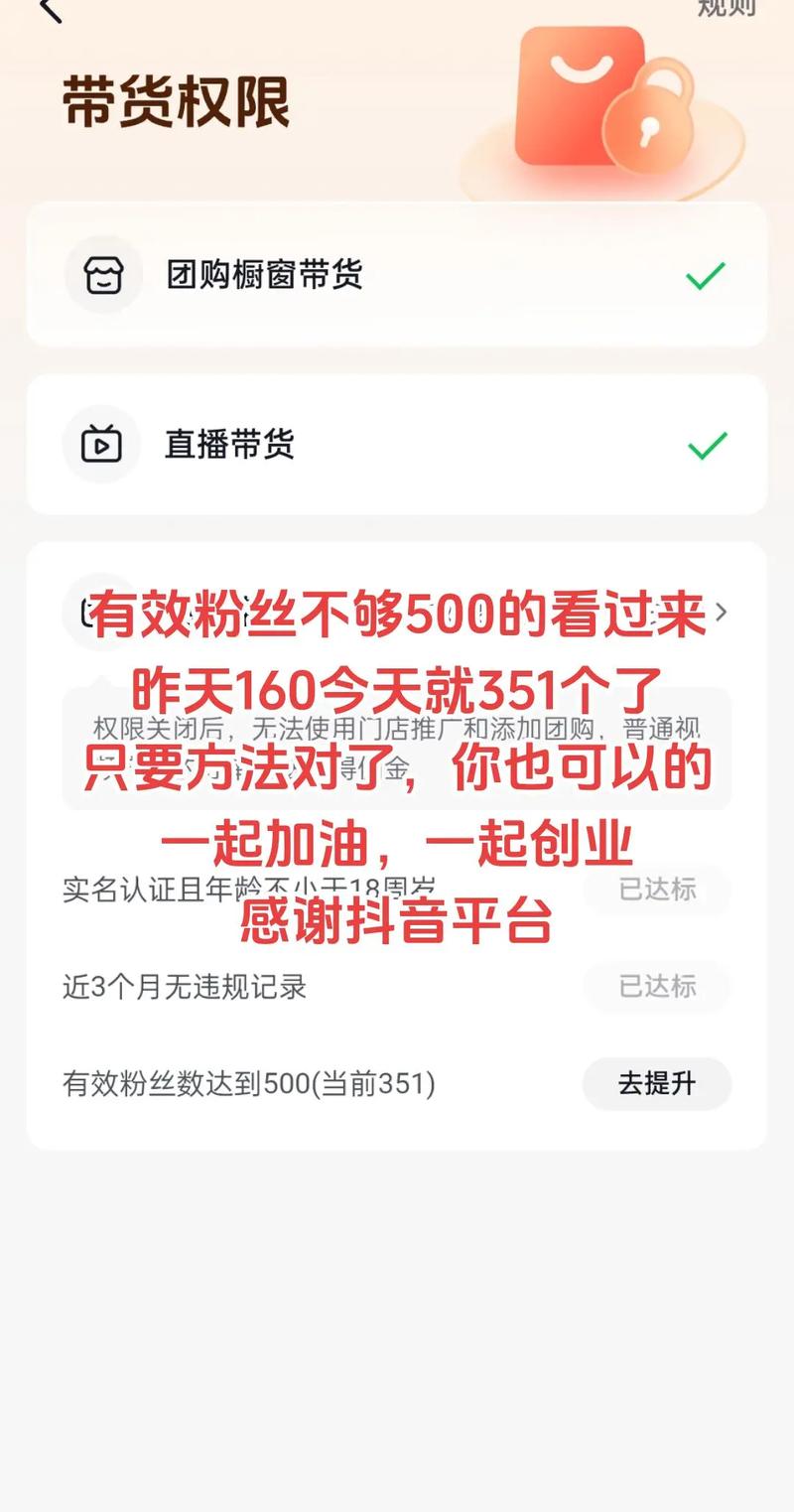Tap the live-broadcast TV icon beside 直播带货
This screenshot has height=1512, width=794.
(x=103, y=444)
